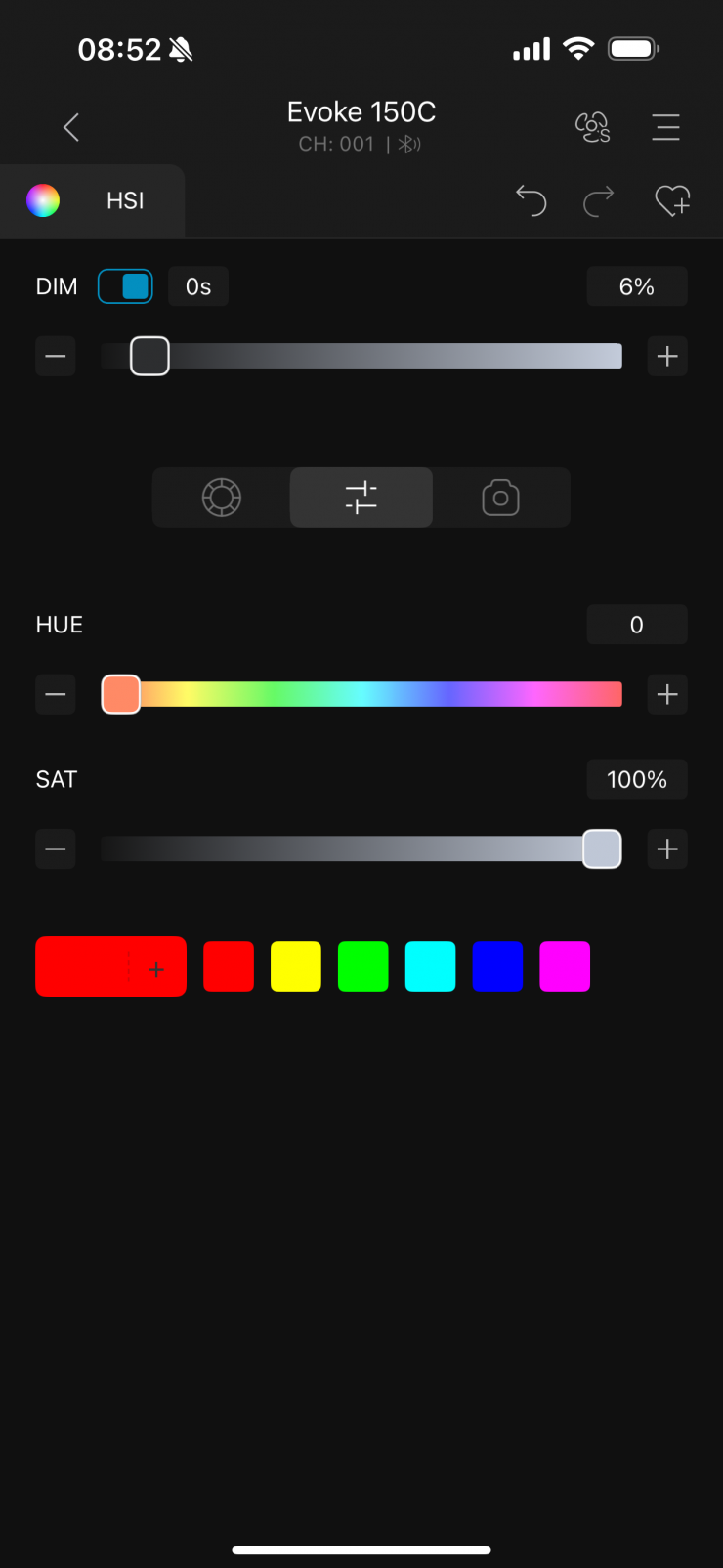Switch to the color wheel view

pos(222,498)
